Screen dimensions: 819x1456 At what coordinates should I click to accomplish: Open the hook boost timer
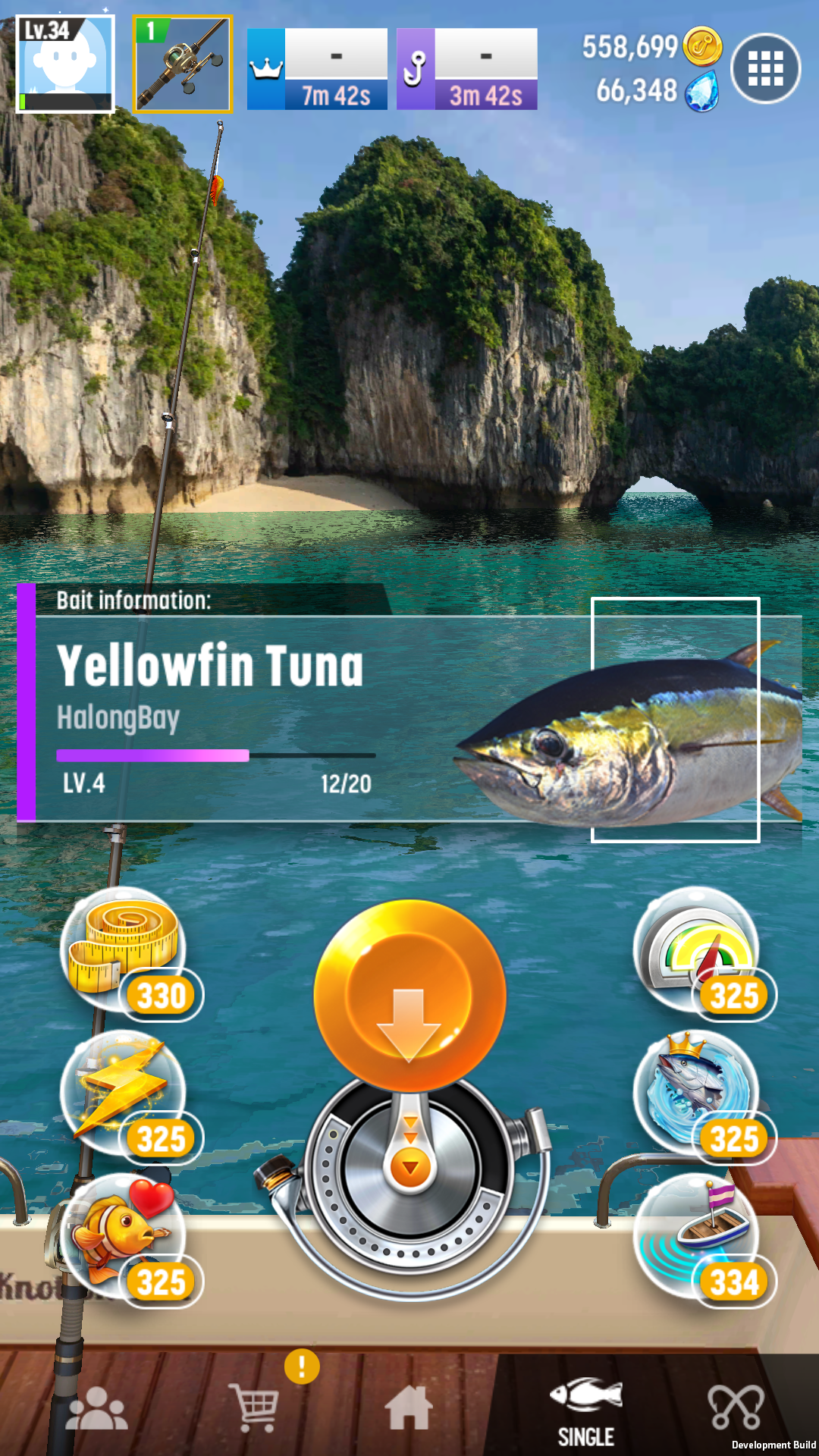point(466,69)
